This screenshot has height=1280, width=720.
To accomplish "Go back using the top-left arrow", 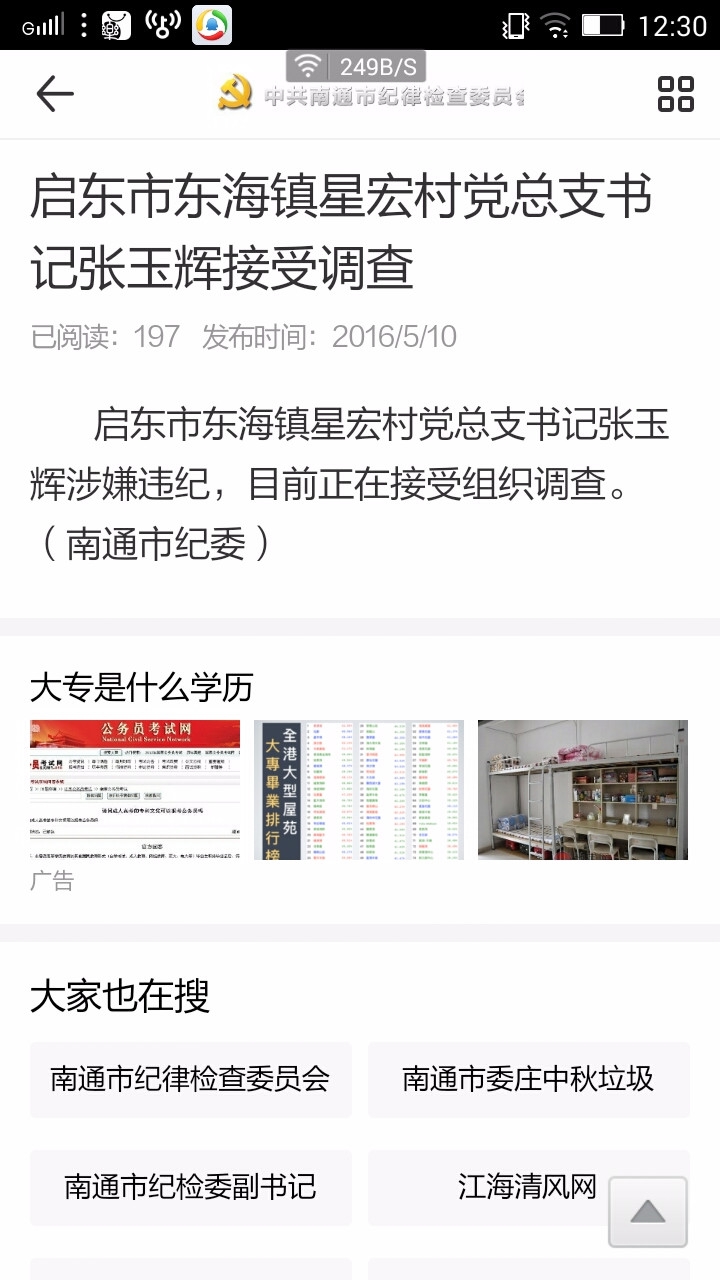I will click(x=55, y=94).
